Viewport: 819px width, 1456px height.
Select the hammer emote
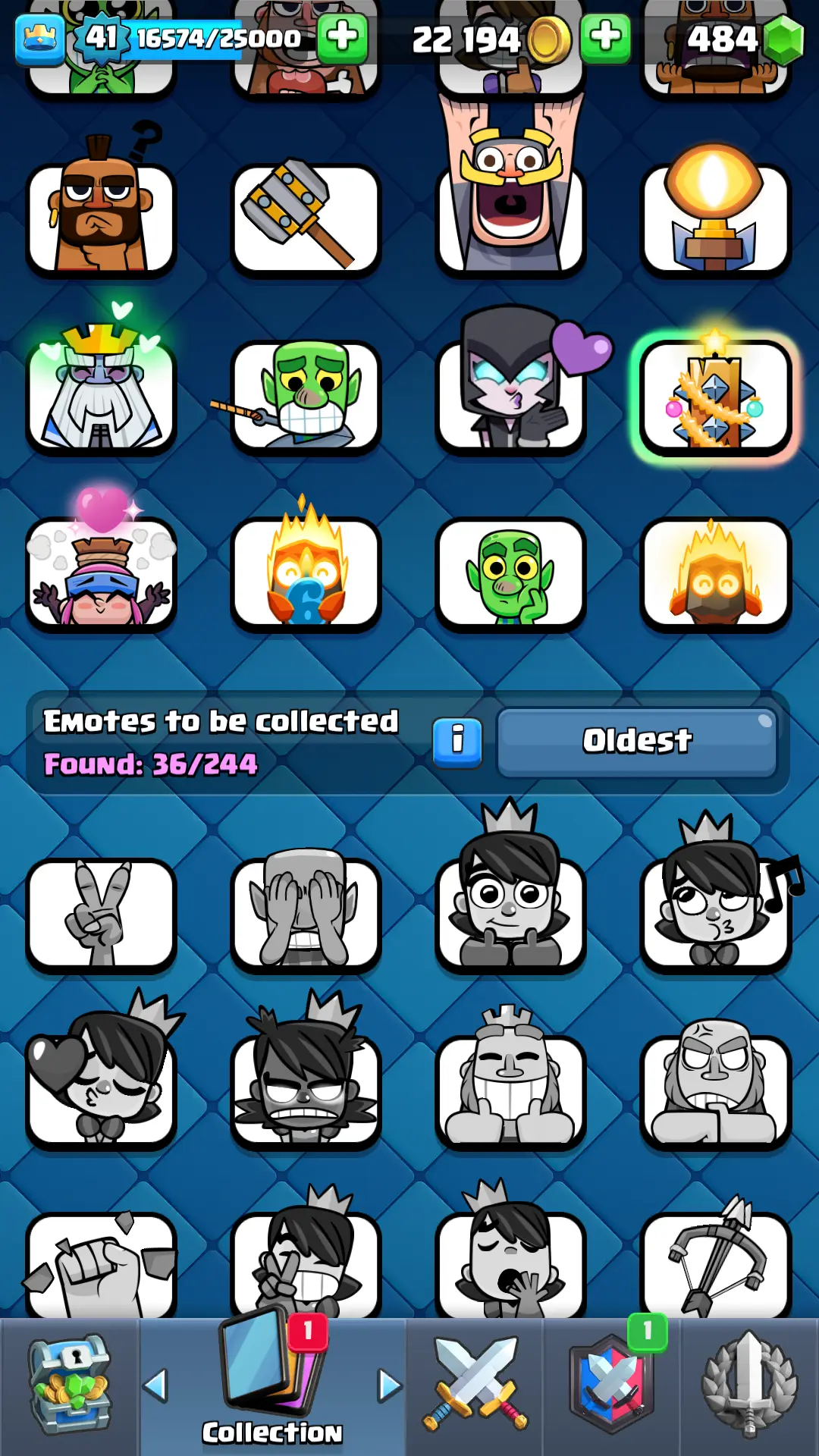pyautogui.click(x=306, y=219)
